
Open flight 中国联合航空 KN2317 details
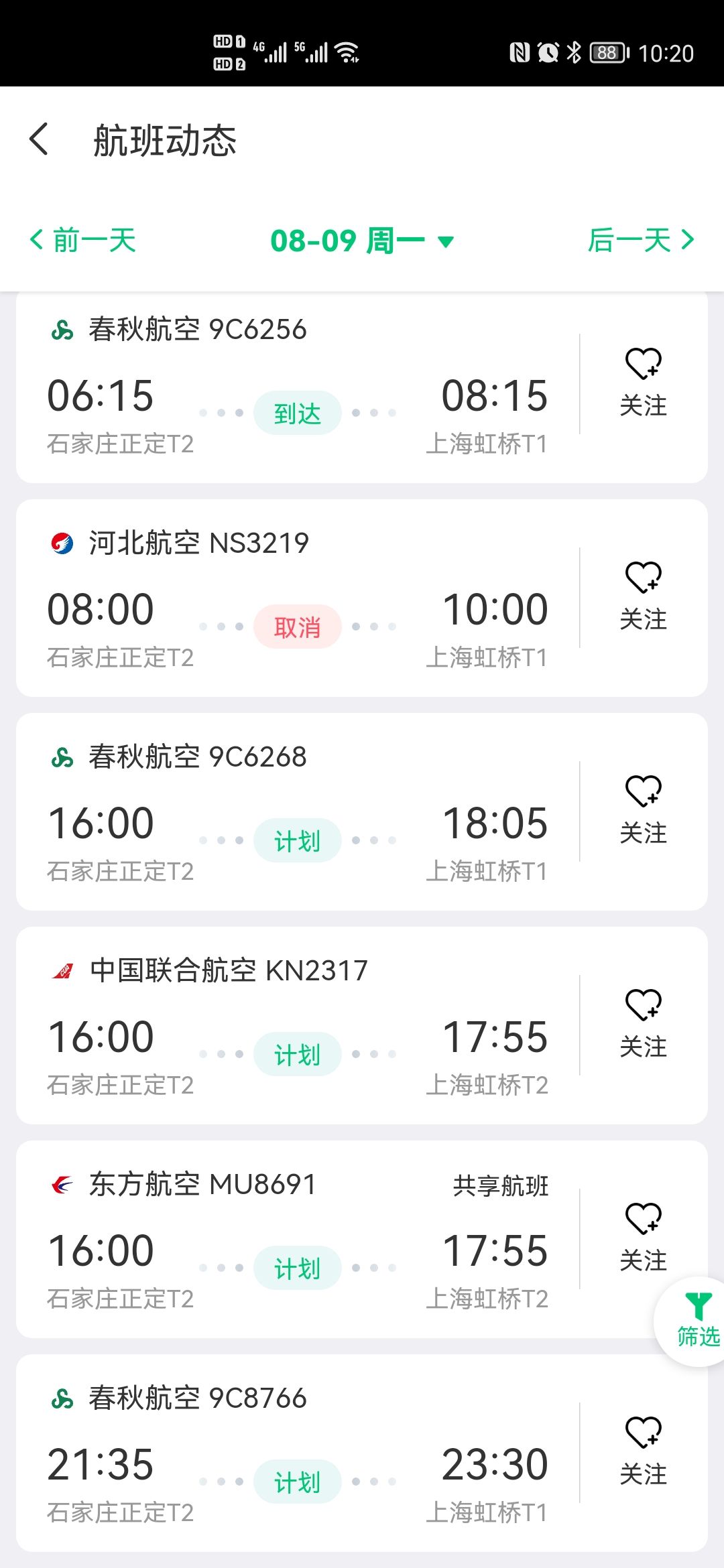pyautogui.click(x=298, y=1025)
